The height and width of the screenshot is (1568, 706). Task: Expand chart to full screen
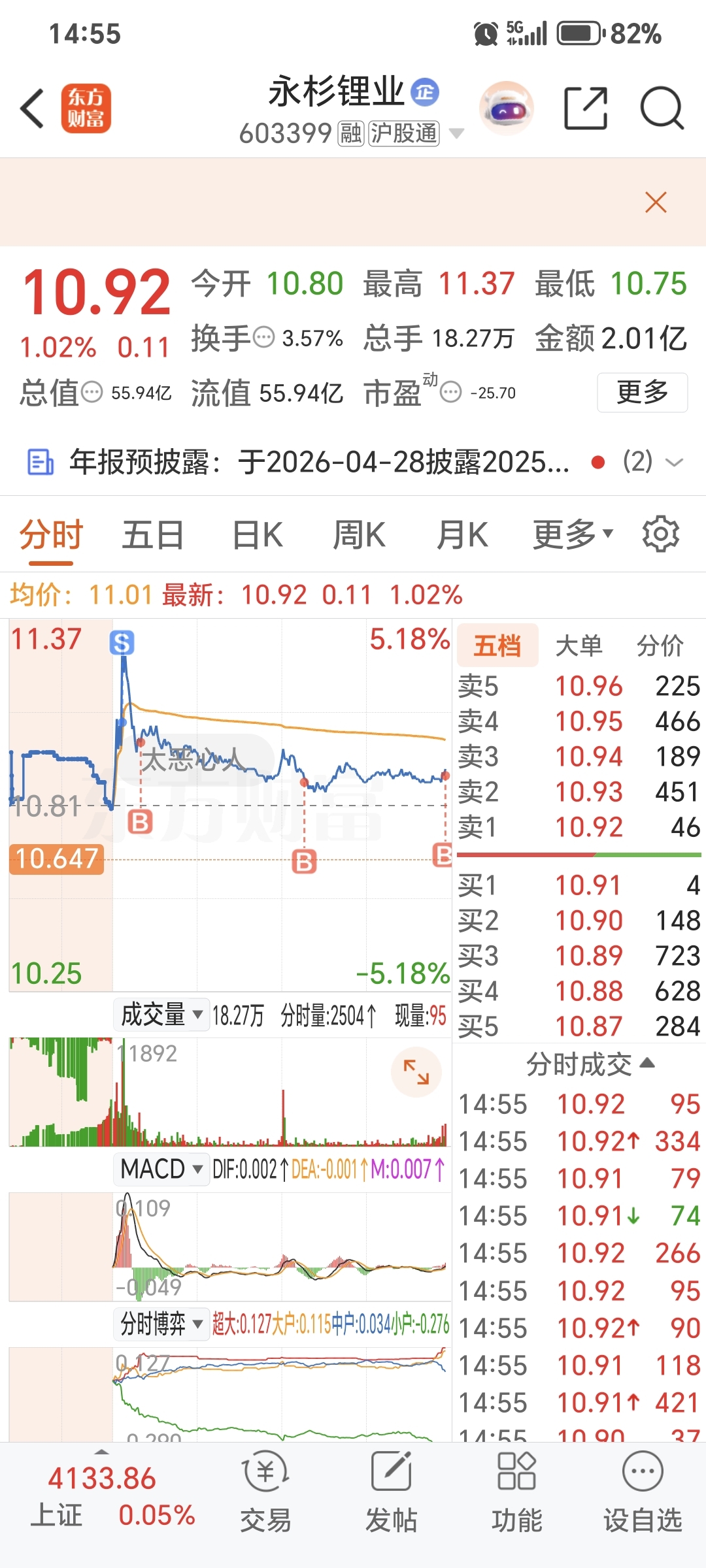(416, 1072)
